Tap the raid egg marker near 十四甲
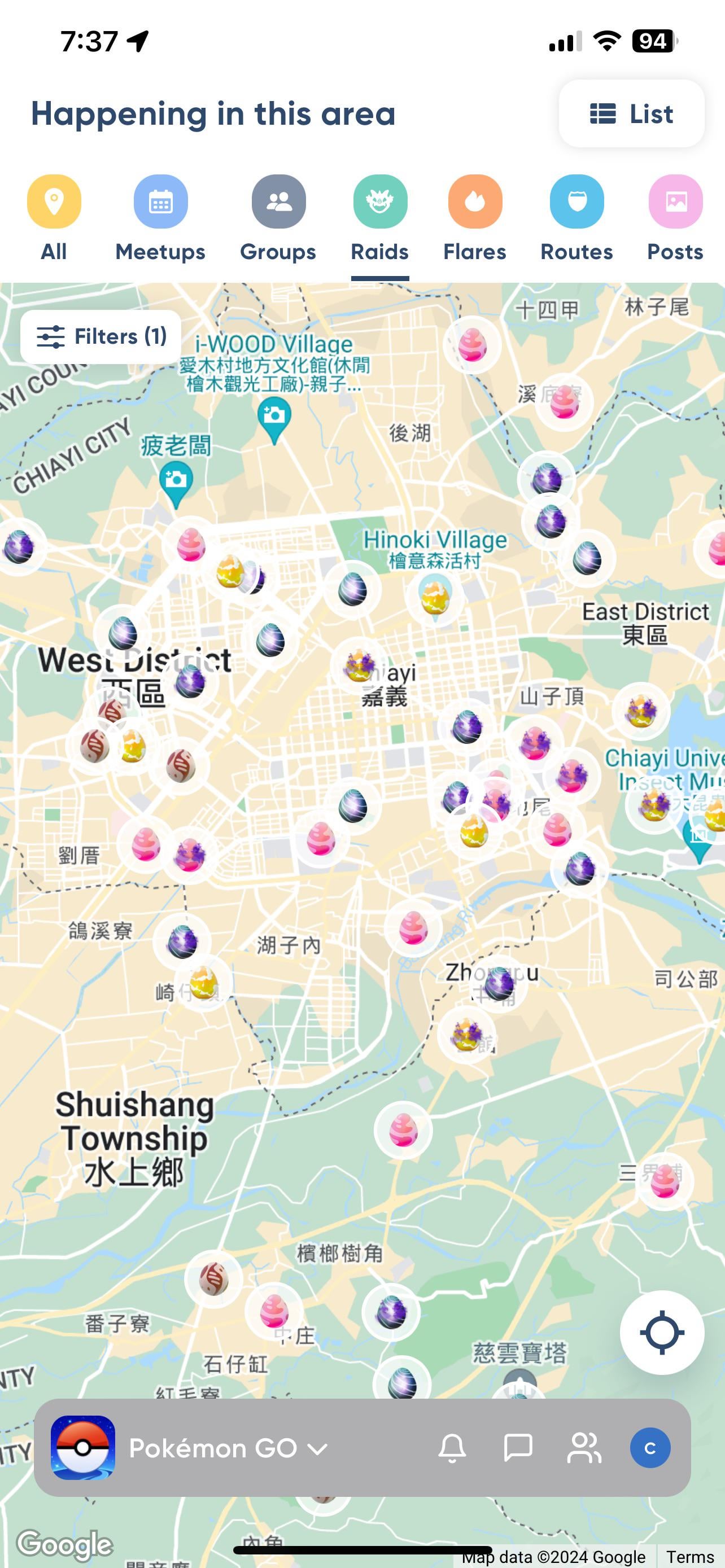 pyautogui.click(x=473, y=345)
